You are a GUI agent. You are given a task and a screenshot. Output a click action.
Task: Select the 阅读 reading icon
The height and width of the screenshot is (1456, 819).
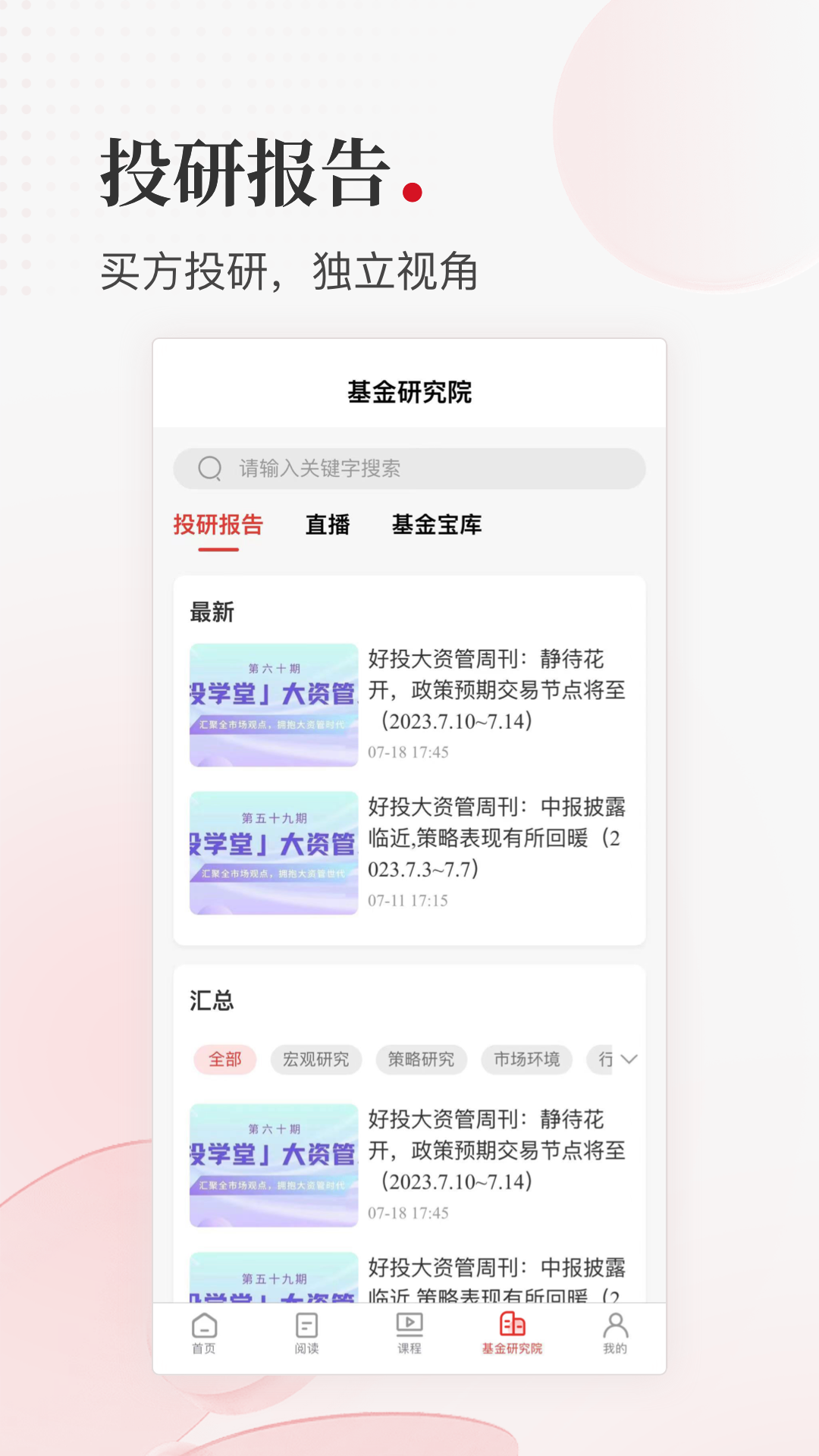[306, 1335]
